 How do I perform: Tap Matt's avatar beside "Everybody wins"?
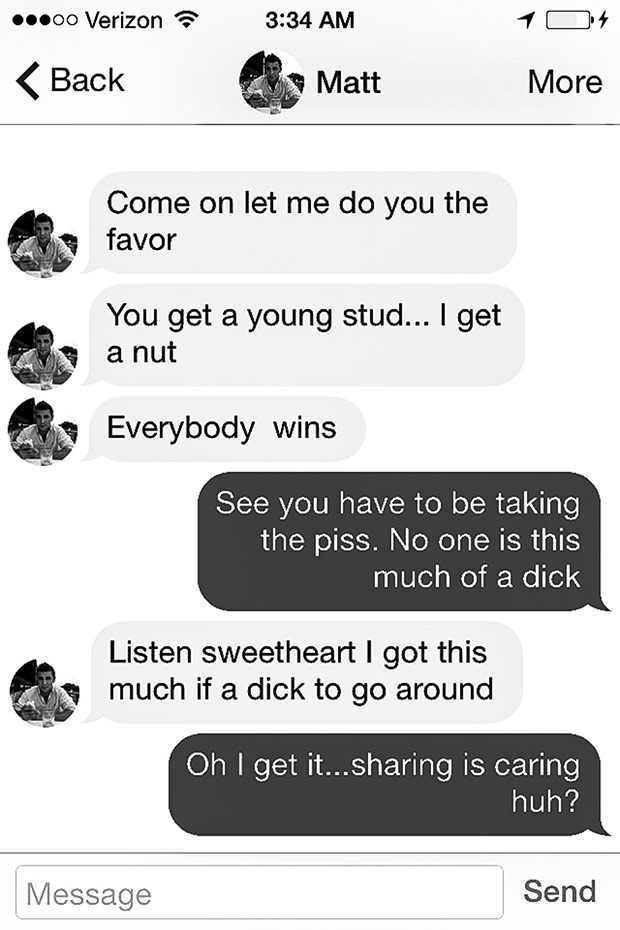point(42,433)
